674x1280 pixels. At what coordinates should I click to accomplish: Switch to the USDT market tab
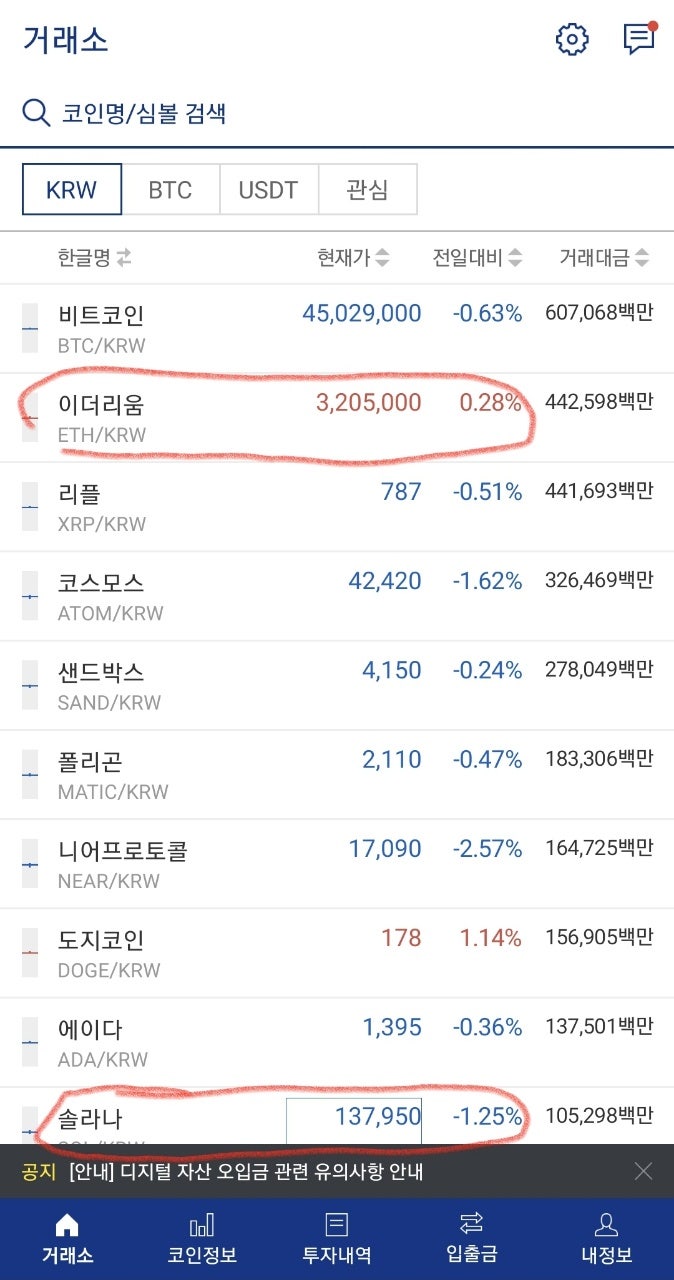[x=268, y=190]
